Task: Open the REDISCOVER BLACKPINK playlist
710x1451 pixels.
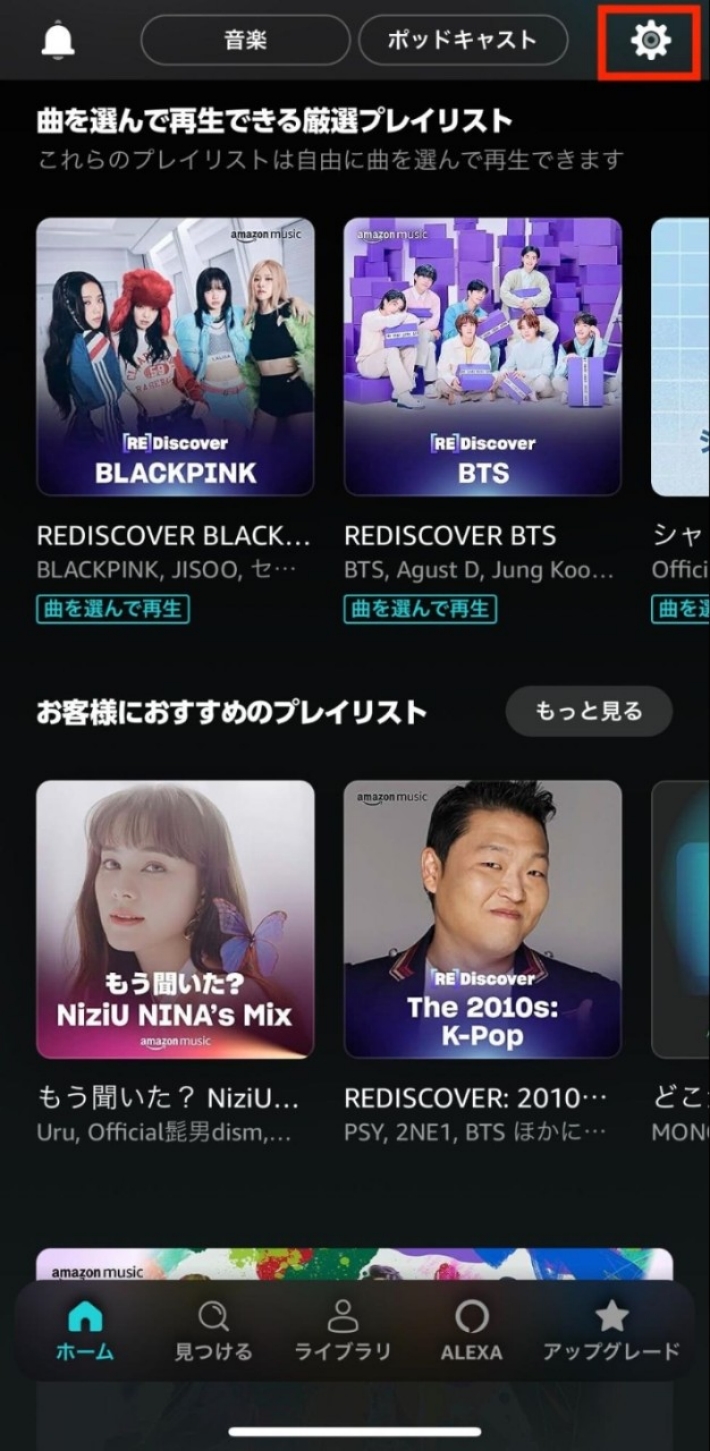Action: click(x=175, y=357)
